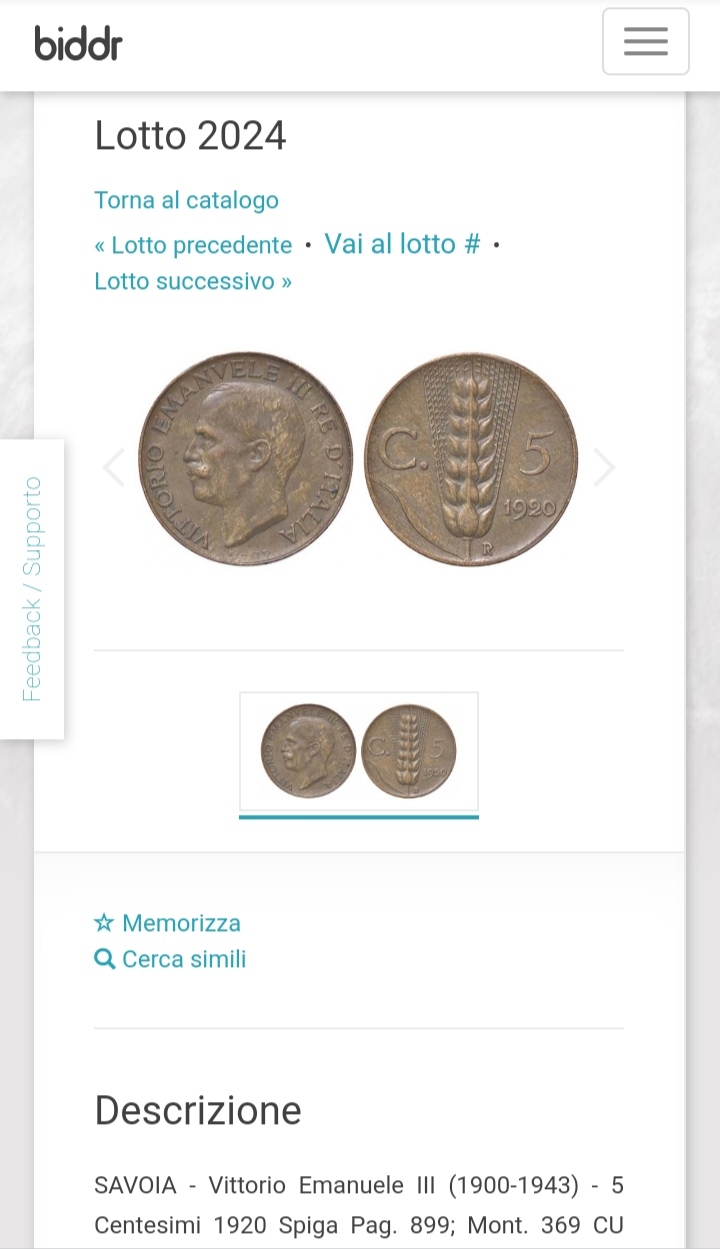Go to the biddr home logo

tap(79, 42)
